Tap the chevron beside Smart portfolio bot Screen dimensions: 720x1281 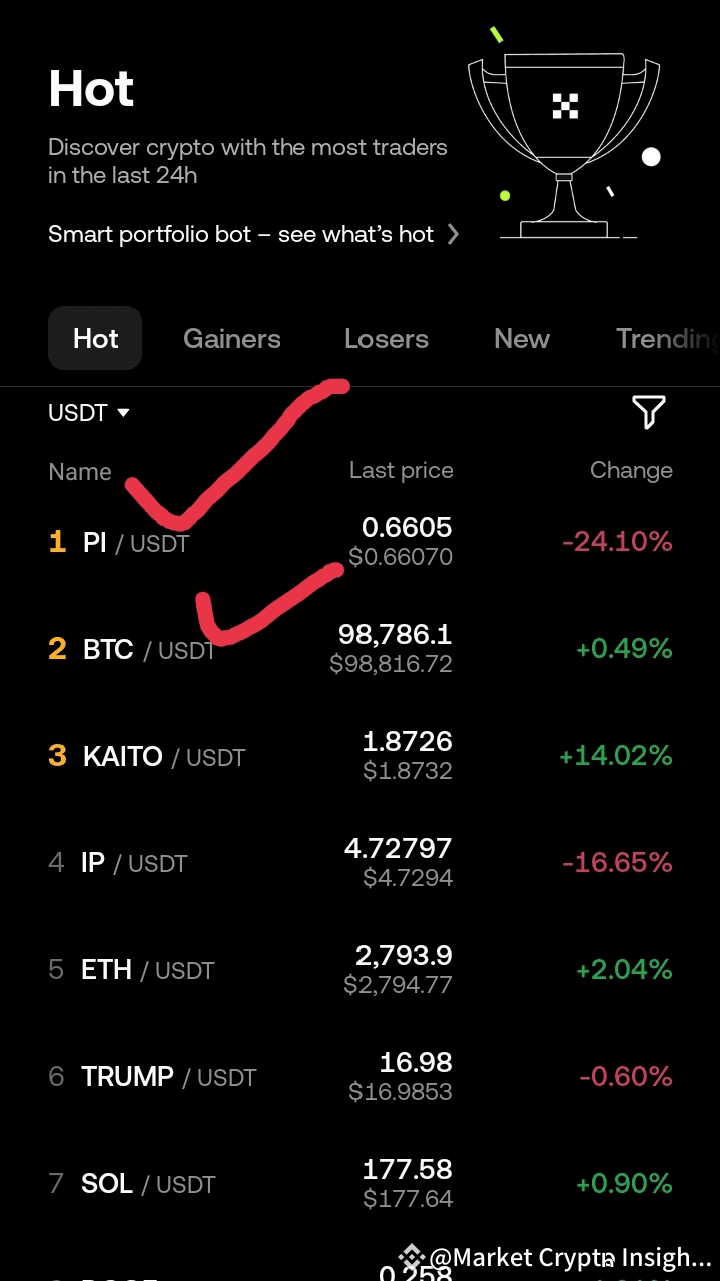coord(454,234)
